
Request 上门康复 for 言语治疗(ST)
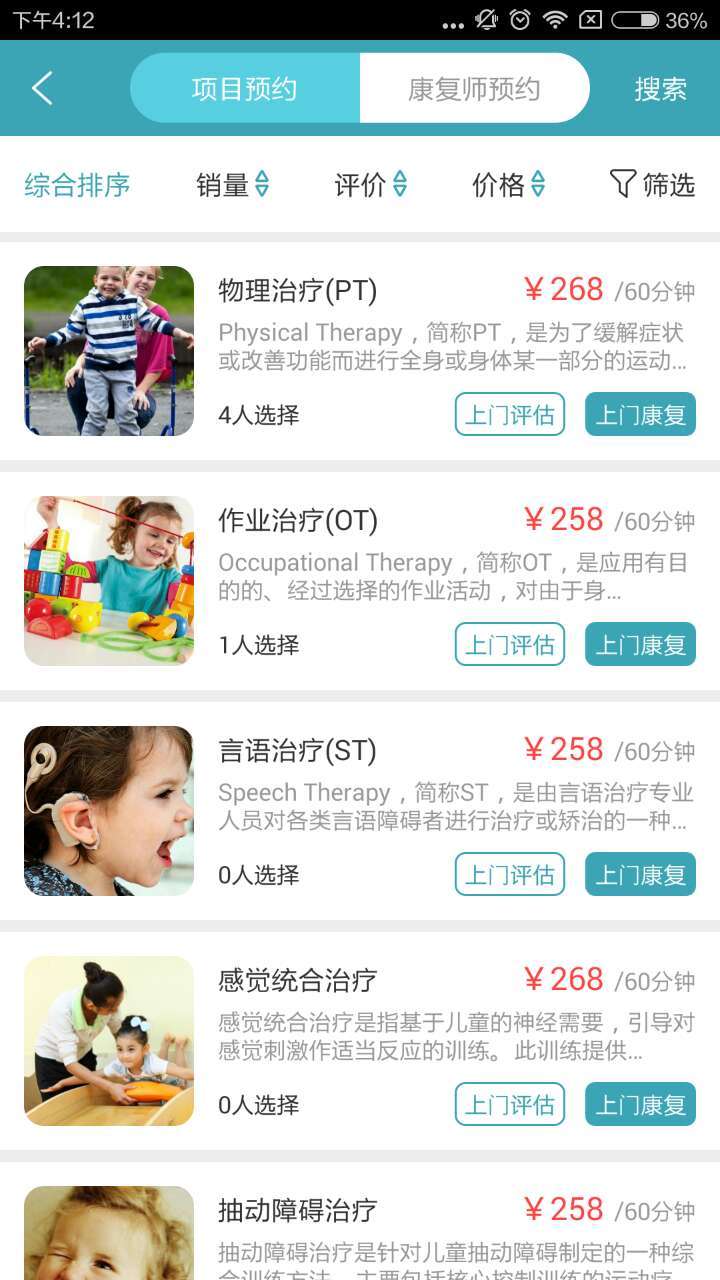click(x=640, y=874)
